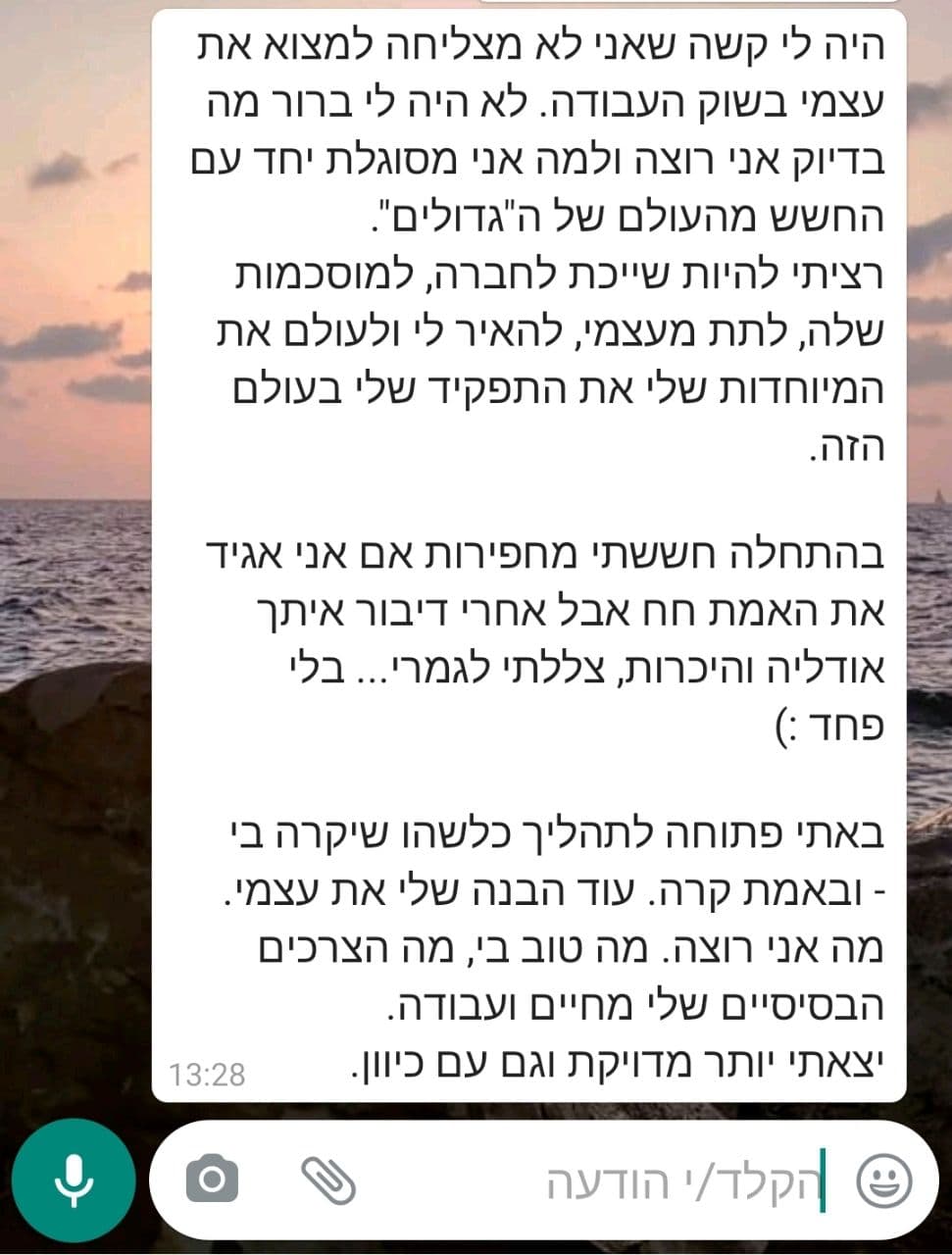Attach a file with the paperclip

tap(328, 1180)
